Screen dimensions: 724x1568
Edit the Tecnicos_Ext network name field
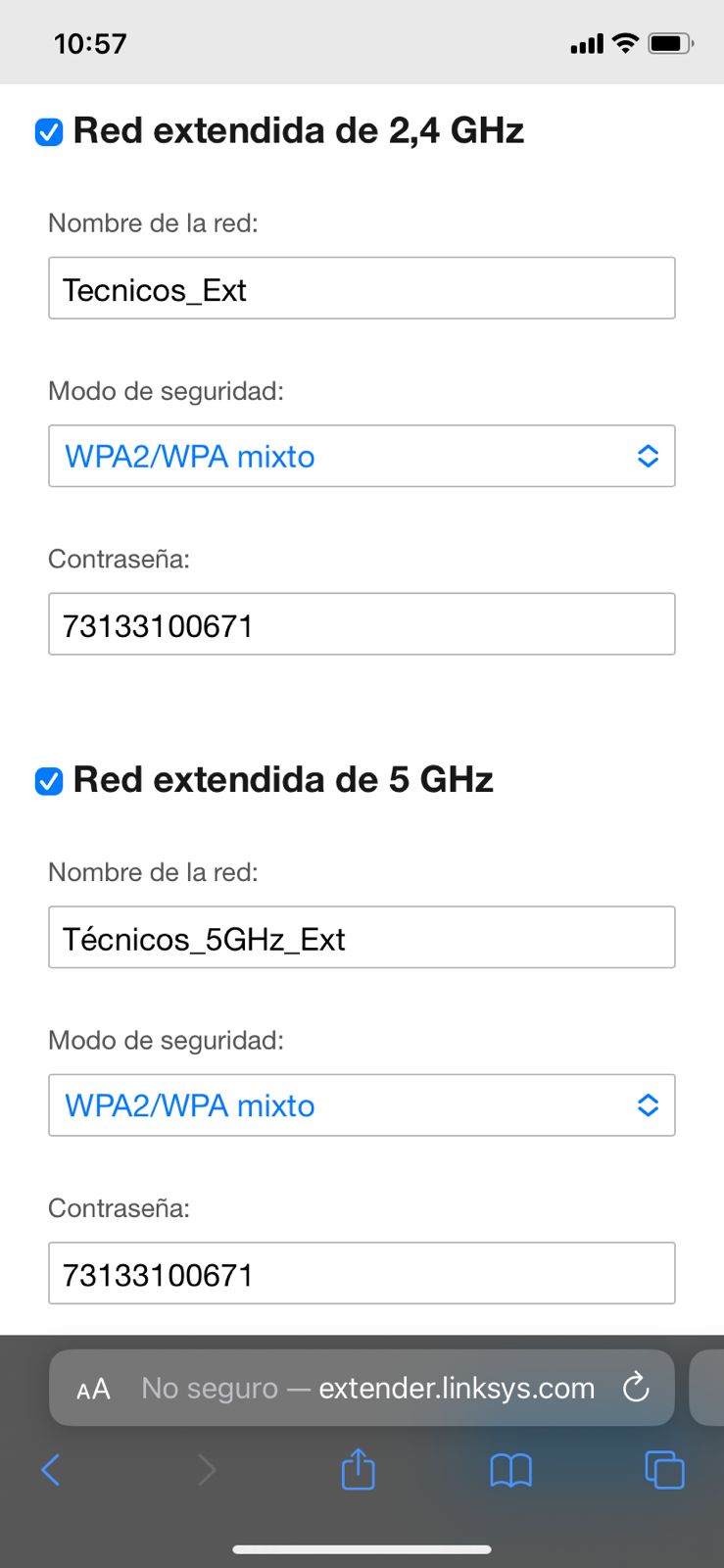coord(362,288)
